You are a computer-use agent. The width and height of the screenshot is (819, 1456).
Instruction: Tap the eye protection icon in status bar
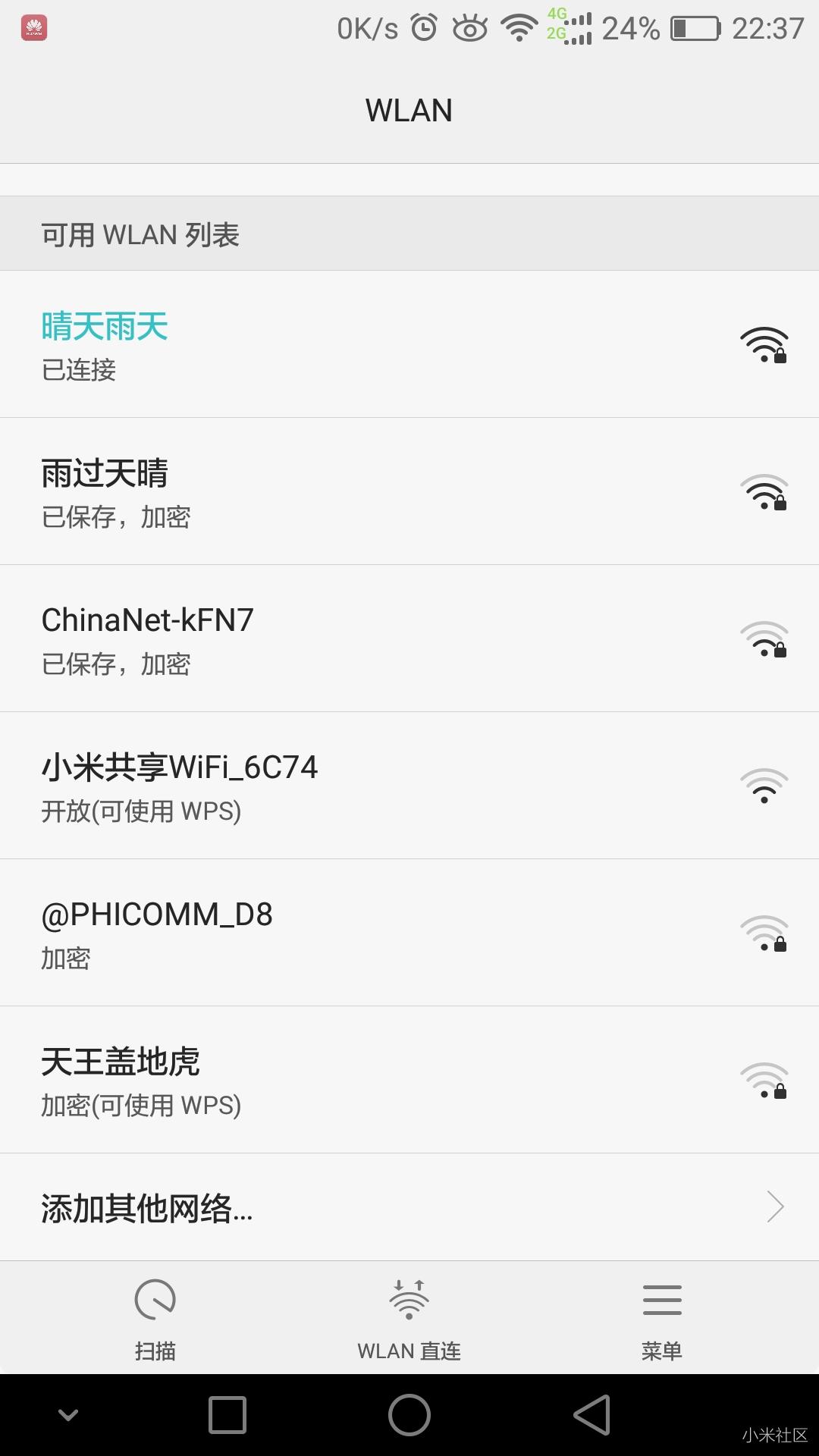472,27
